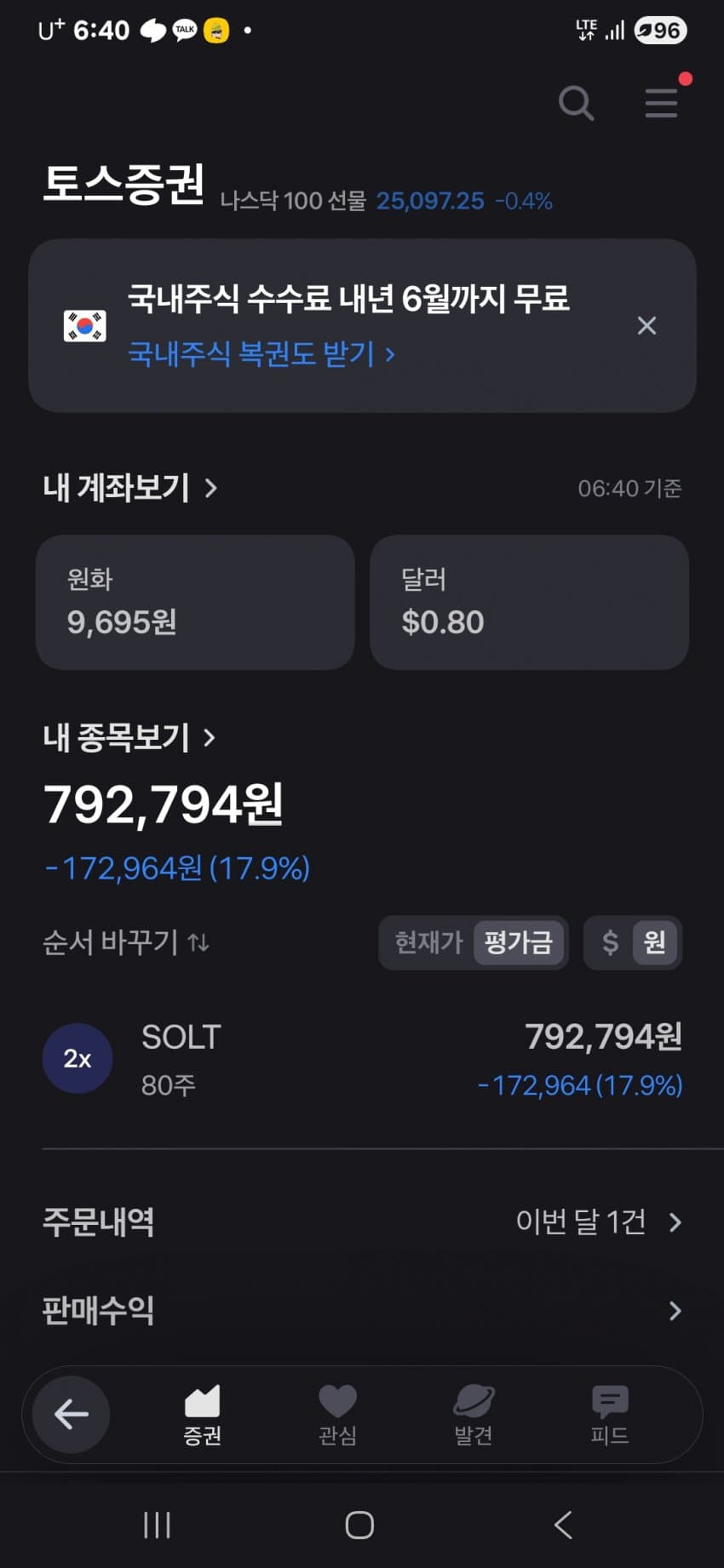Open the 원화 balance card
The width and height of the screenshot is (724, 1568).
click(195, 602)
